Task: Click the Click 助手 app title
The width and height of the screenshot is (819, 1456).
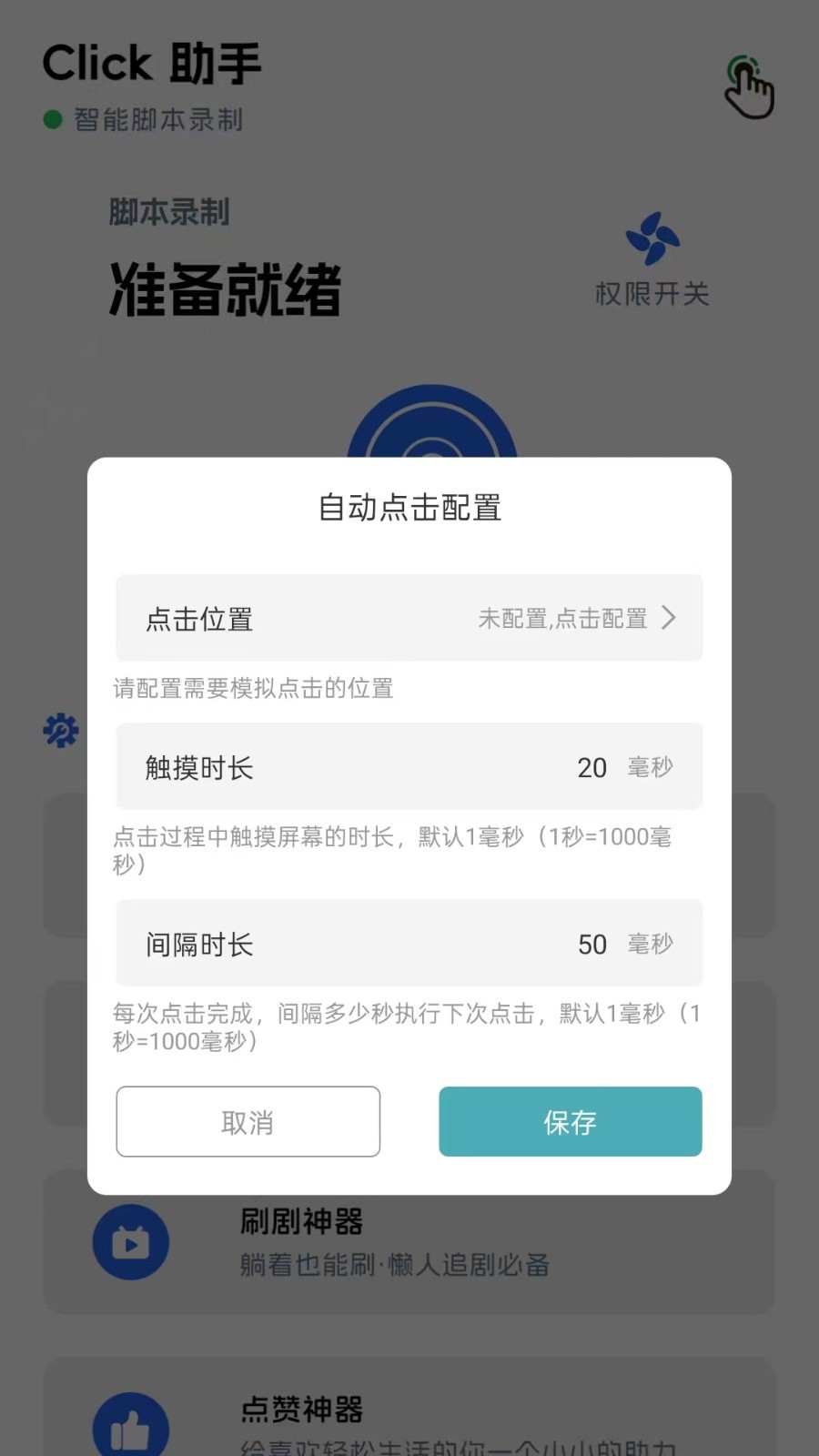Action: 152,62
